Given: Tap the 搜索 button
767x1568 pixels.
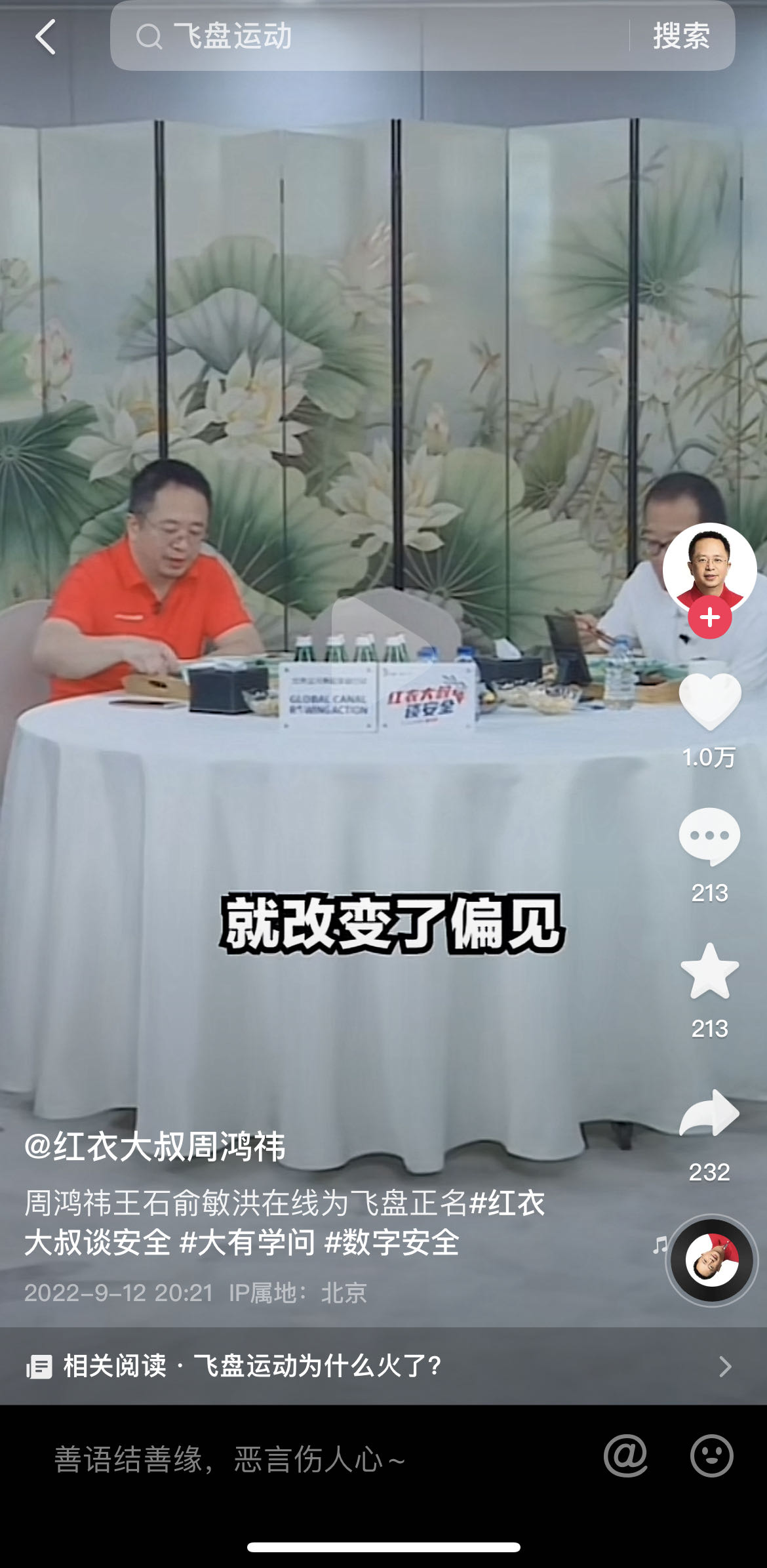Looking at the screenshot, I should [681, 36].
